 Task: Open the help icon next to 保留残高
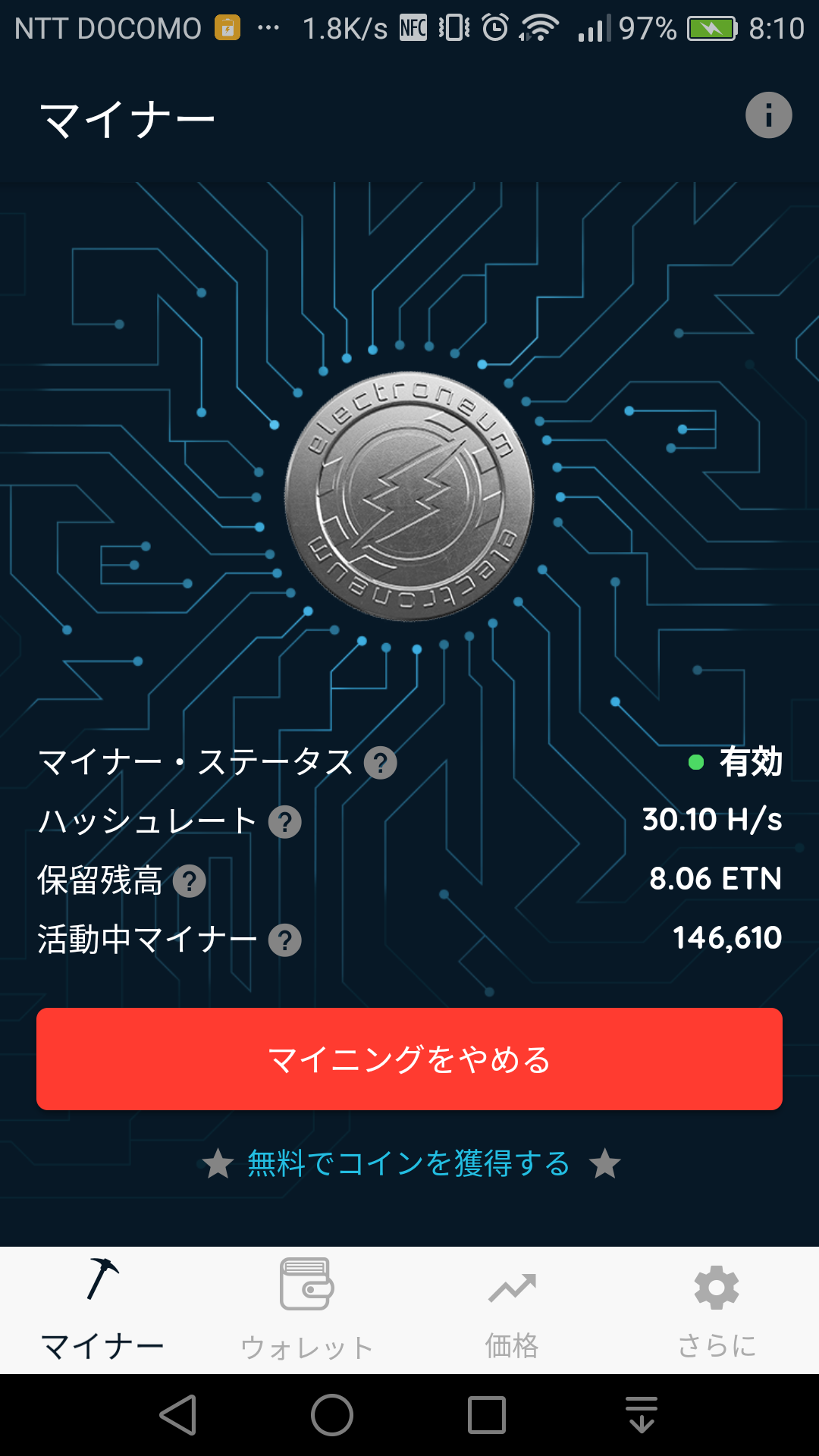pyautogui.click(x=190, y=881)
